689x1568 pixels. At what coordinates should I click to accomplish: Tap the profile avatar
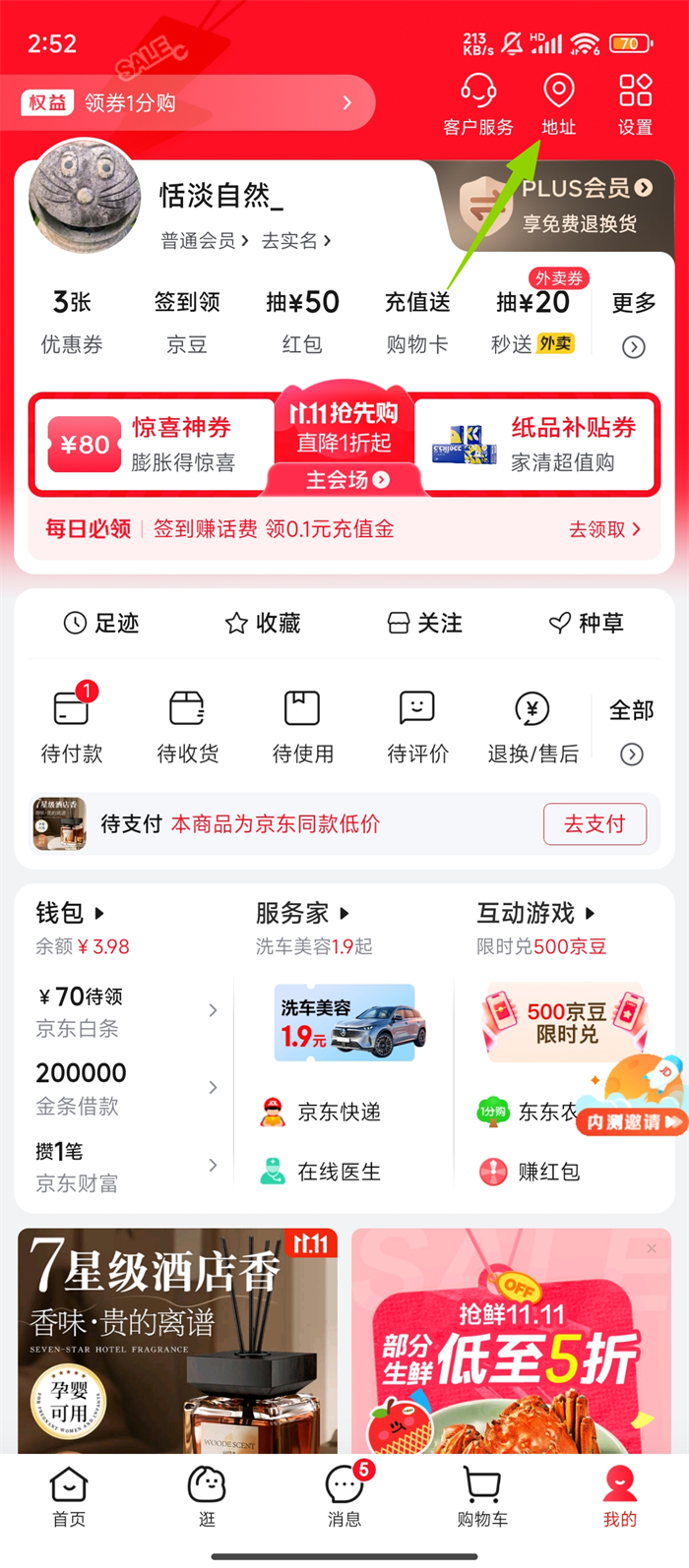[86, 197]
